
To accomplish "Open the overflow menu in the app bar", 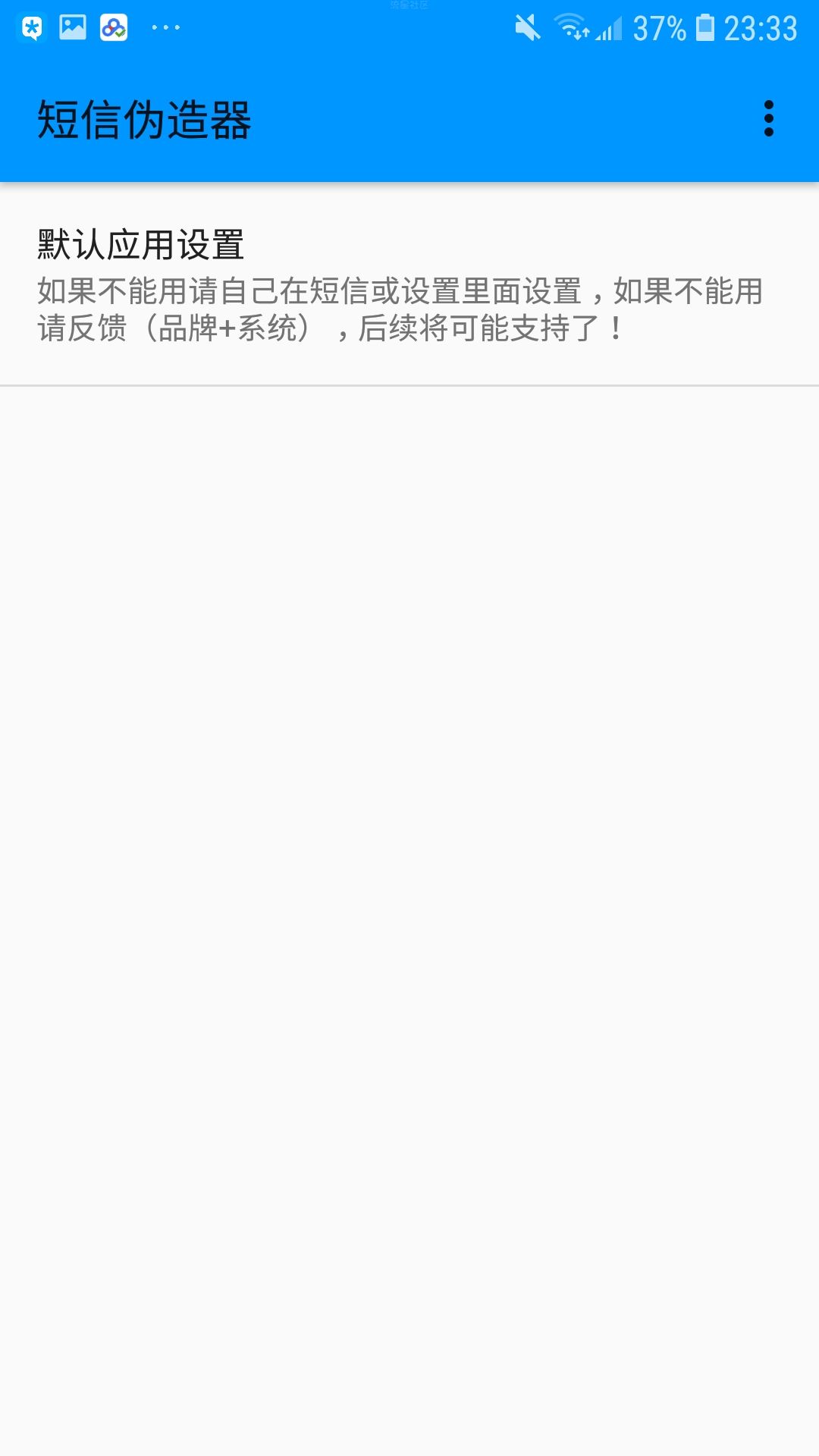I will point(768,119).
